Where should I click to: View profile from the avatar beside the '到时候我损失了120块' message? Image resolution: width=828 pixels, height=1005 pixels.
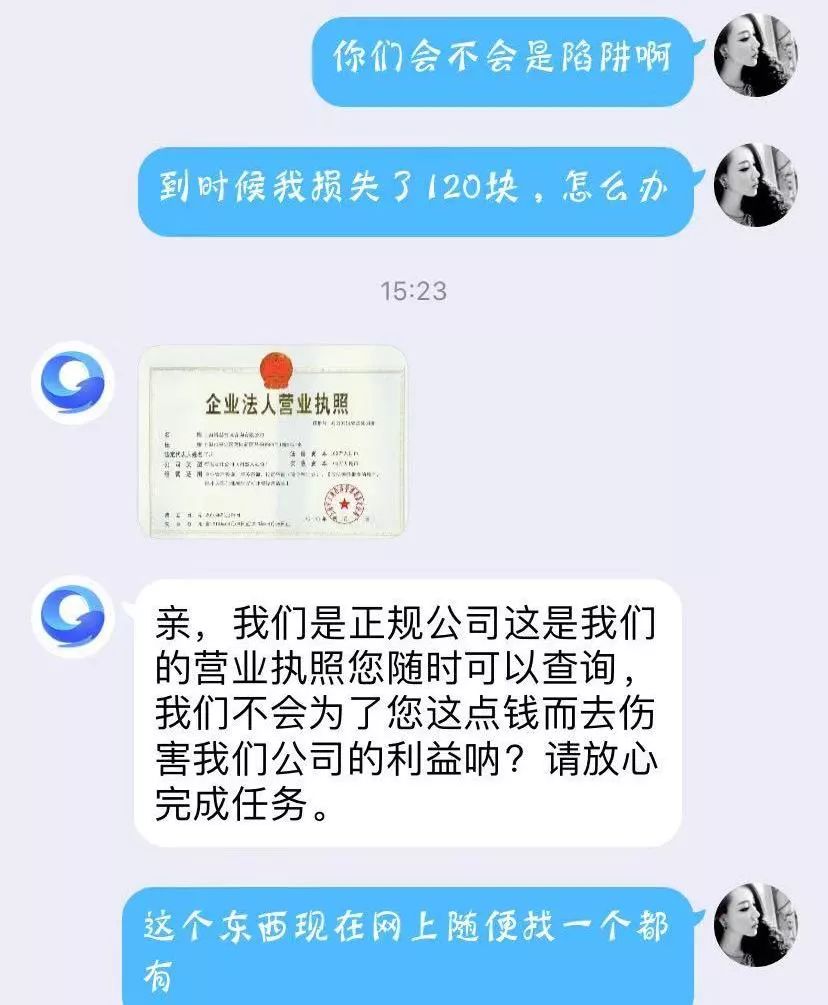pyautogui.click(x=755, y=185)
